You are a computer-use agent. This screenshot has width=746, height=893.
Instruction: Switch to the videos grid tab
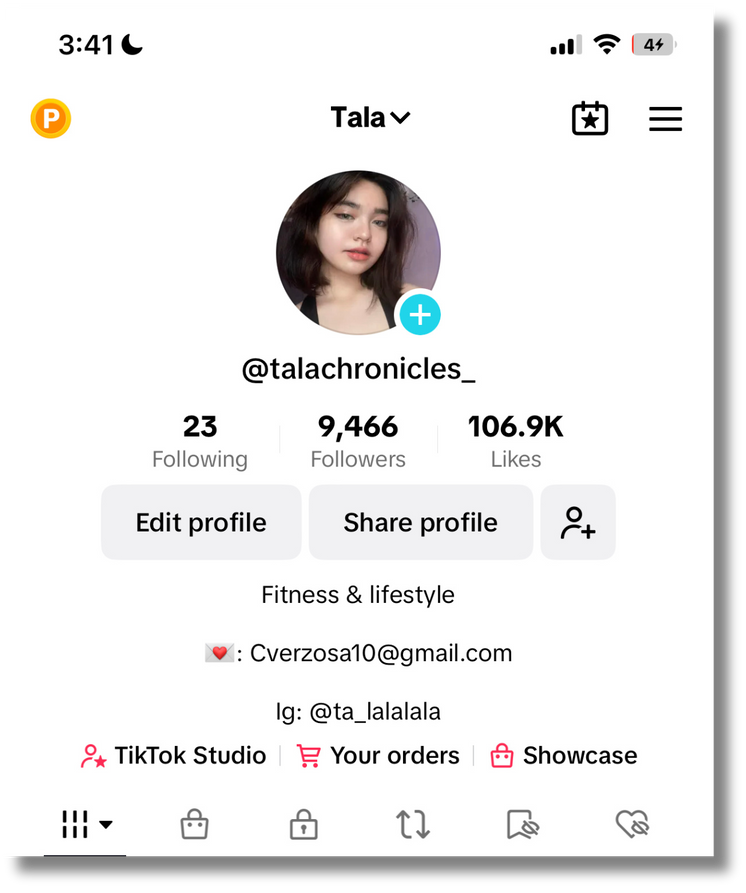[86, 825]
